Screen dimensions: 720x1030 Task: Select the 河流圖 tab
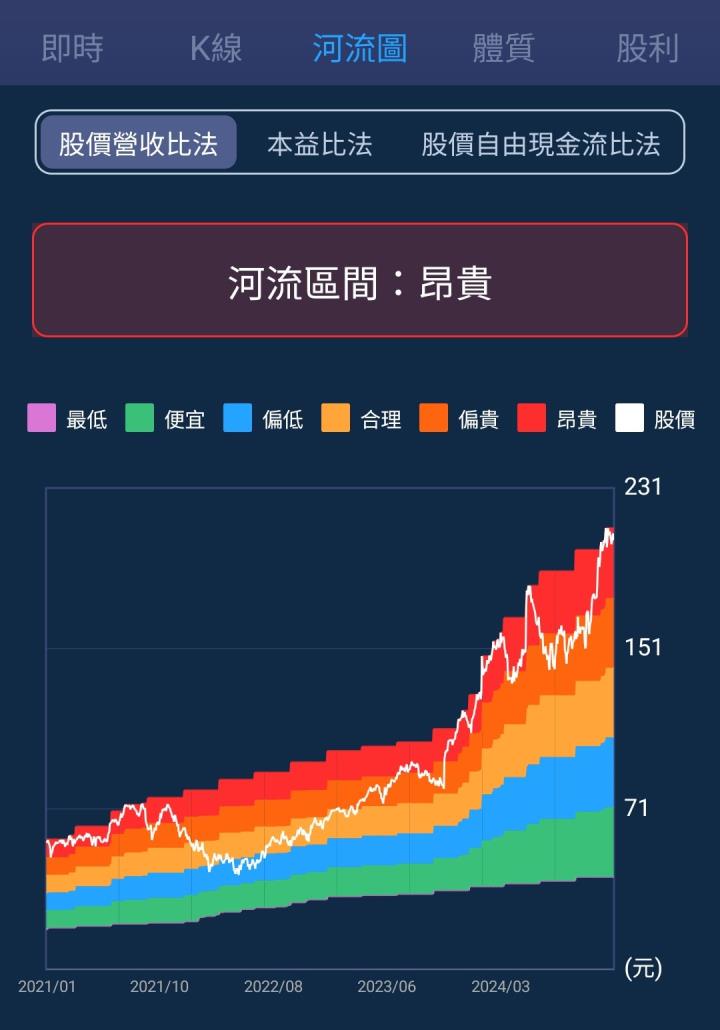(x=360, y=47)
